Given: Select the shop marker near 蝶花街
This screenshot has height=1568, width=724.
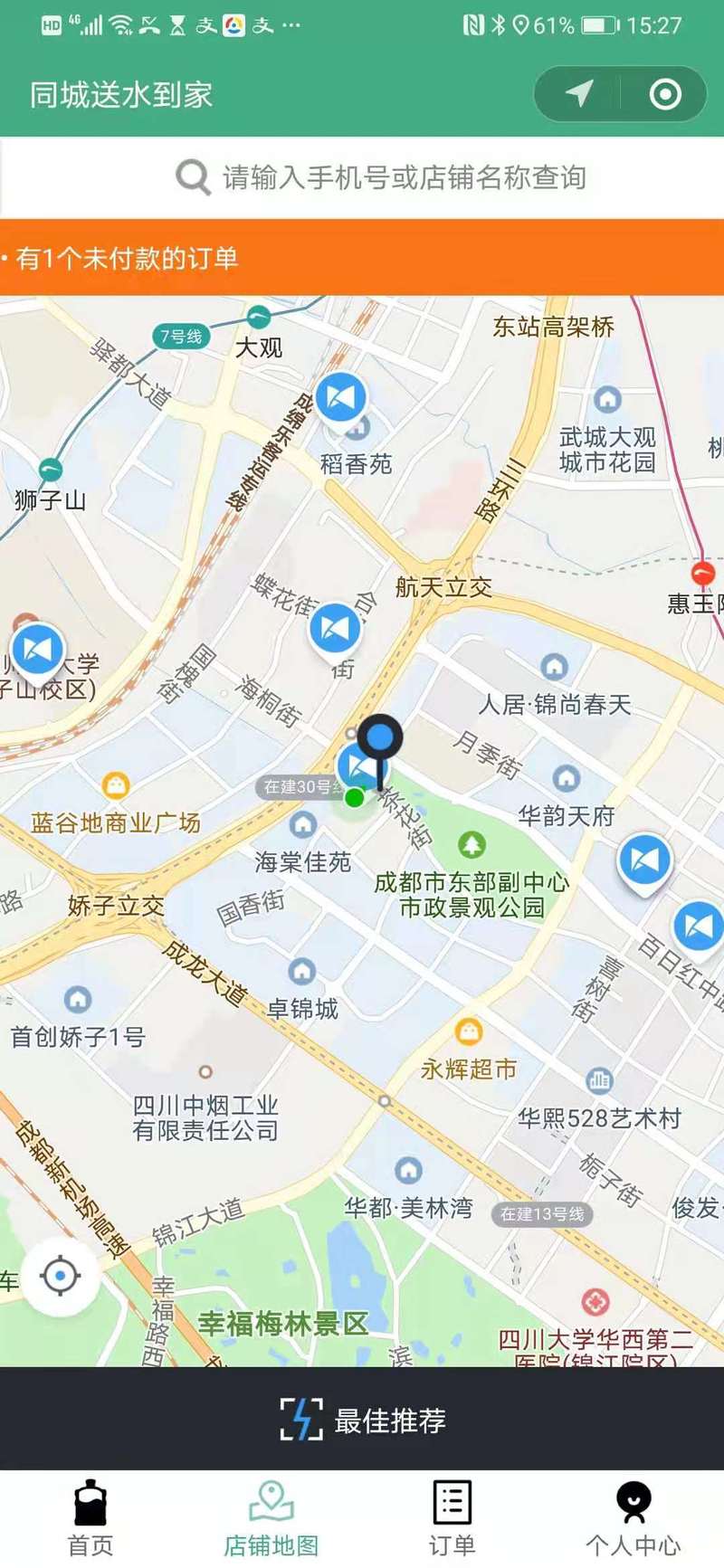Looking at the screenshot, I should click(335, 628).
